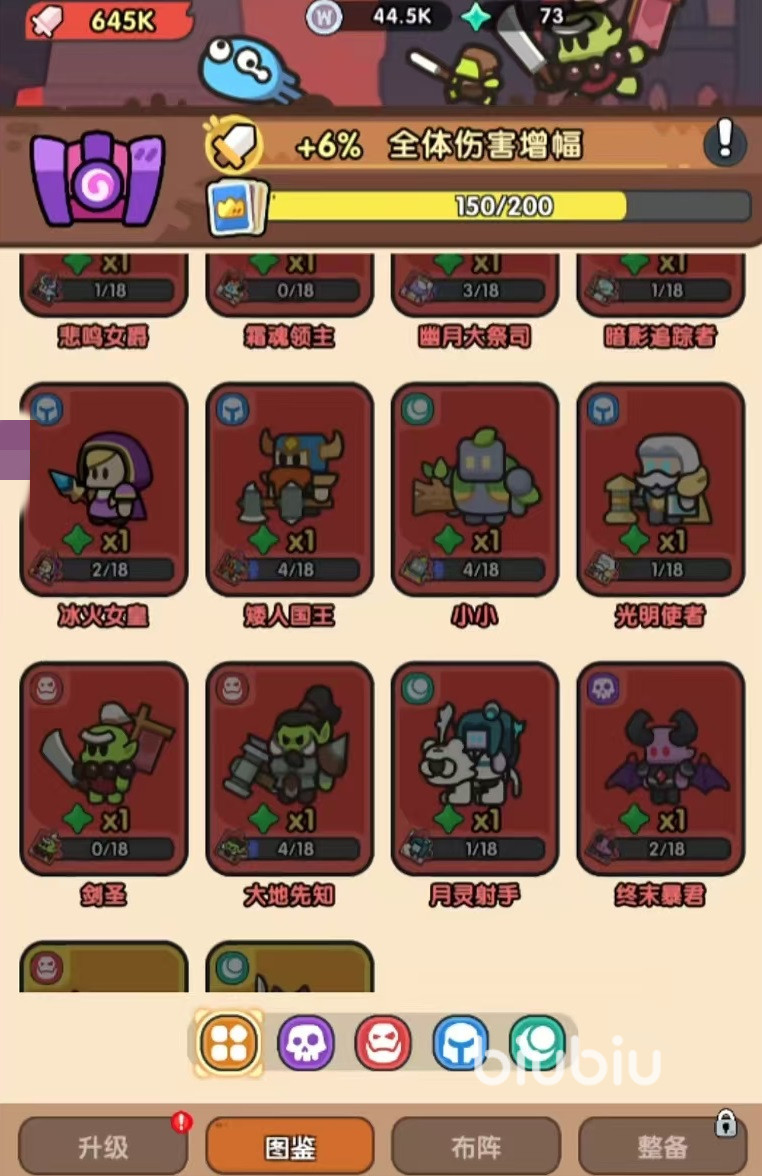Viewport: 762px width, 1176px height.
Task: Go to the 布阵 tab
Action: click(x=475, y=1146)
